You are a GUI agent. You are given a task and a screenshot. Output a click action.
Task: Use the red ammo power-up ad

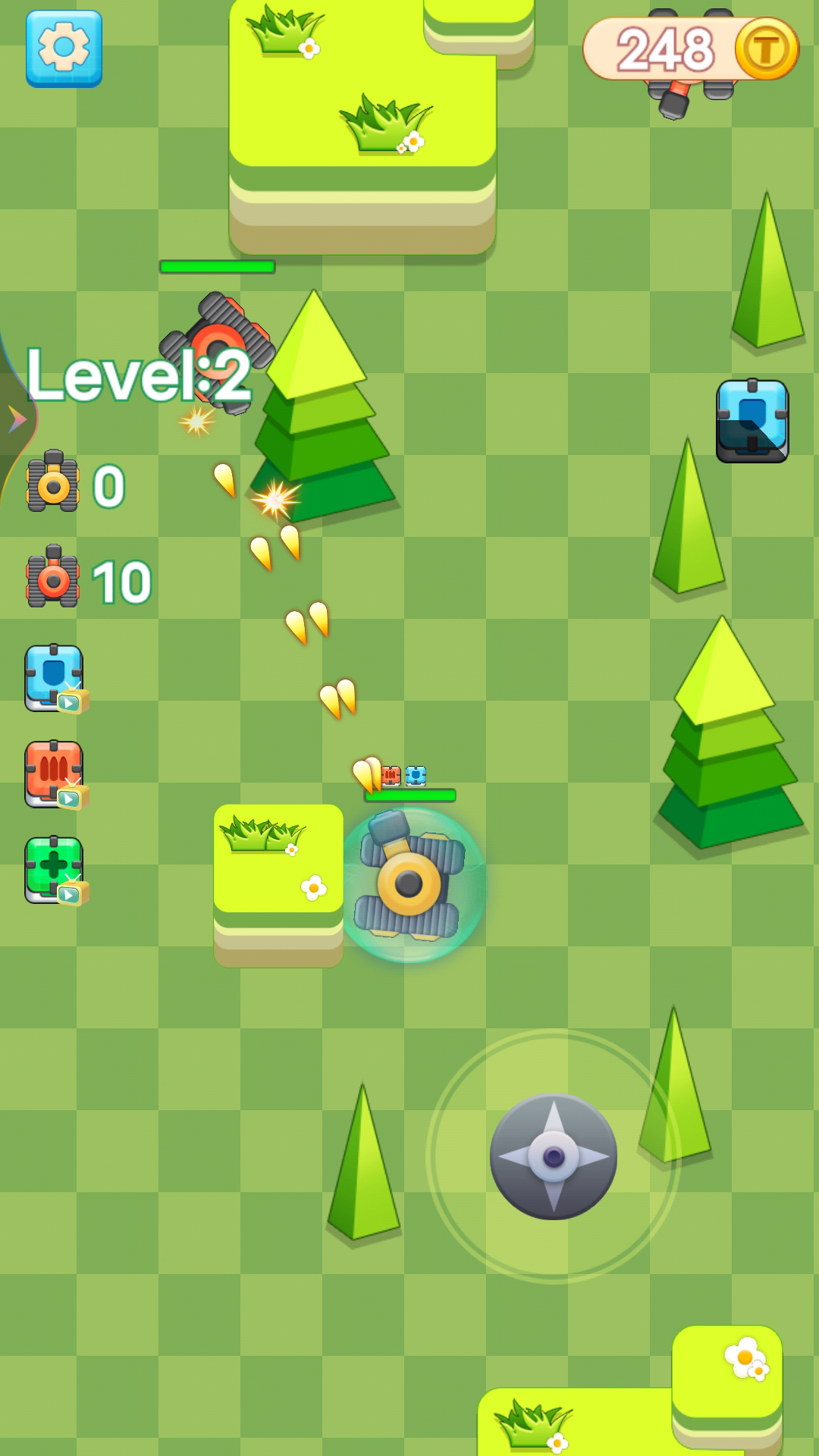coord(55,774)
